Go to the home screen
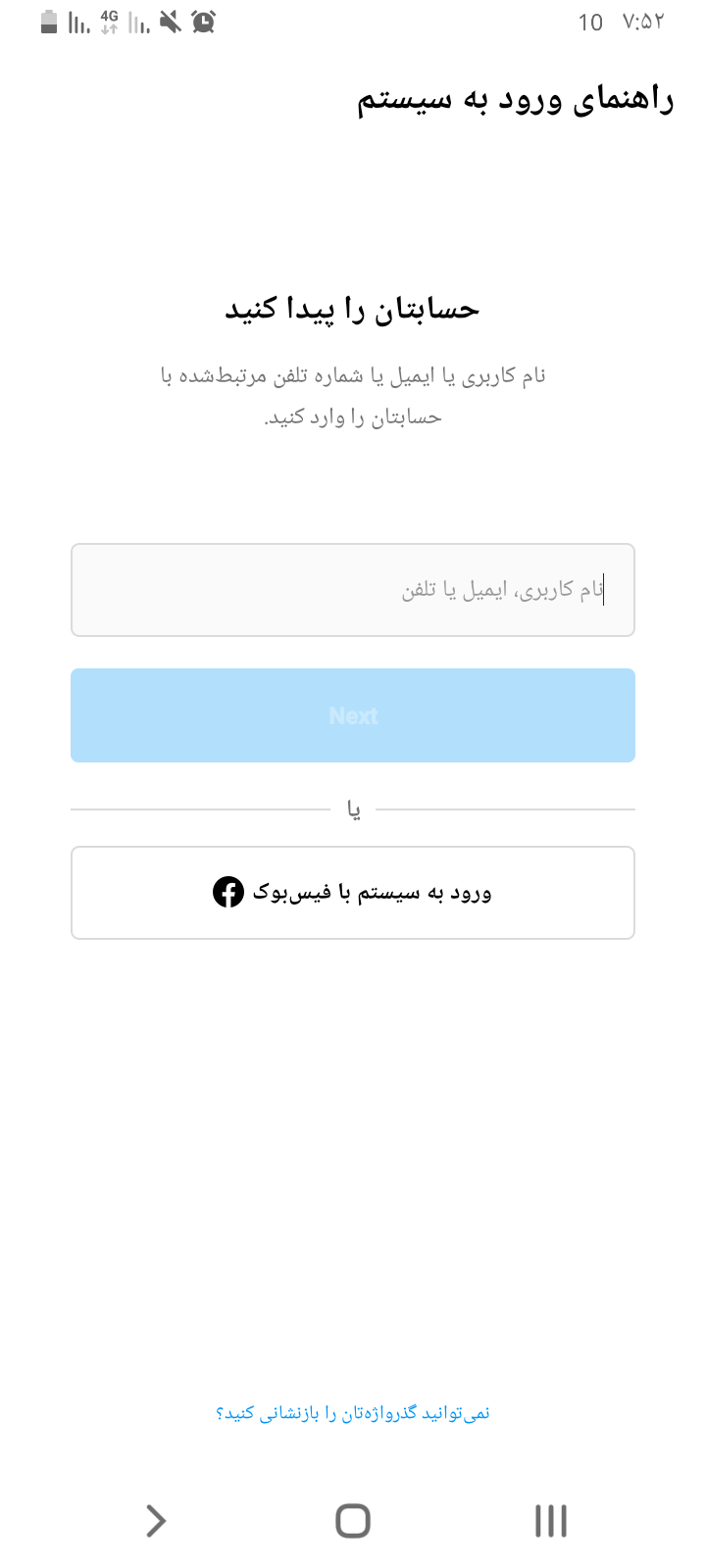706x1568 pixels. (353, 1521)
